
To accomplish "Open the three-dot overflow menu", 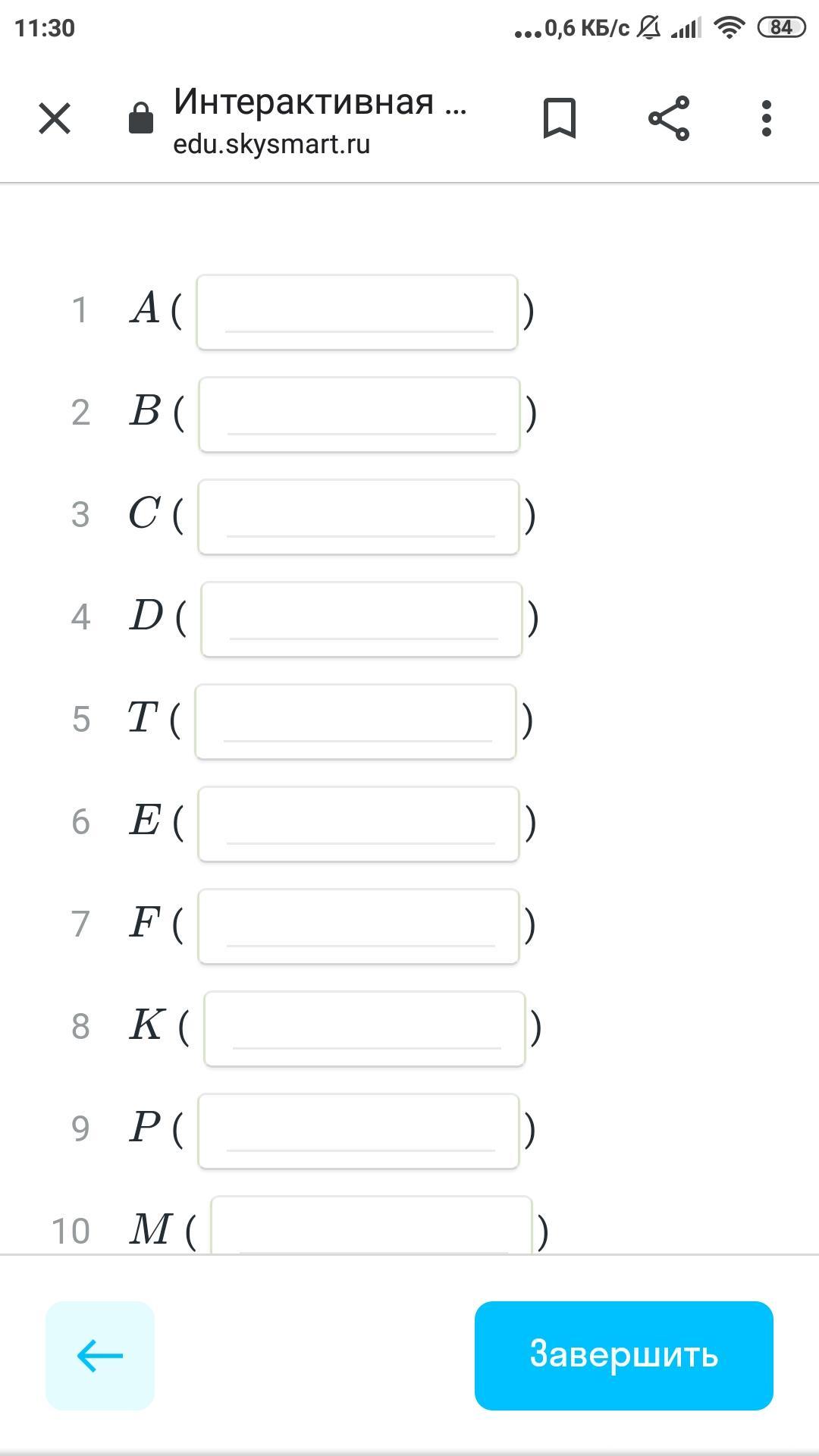I will click(767, 119).
